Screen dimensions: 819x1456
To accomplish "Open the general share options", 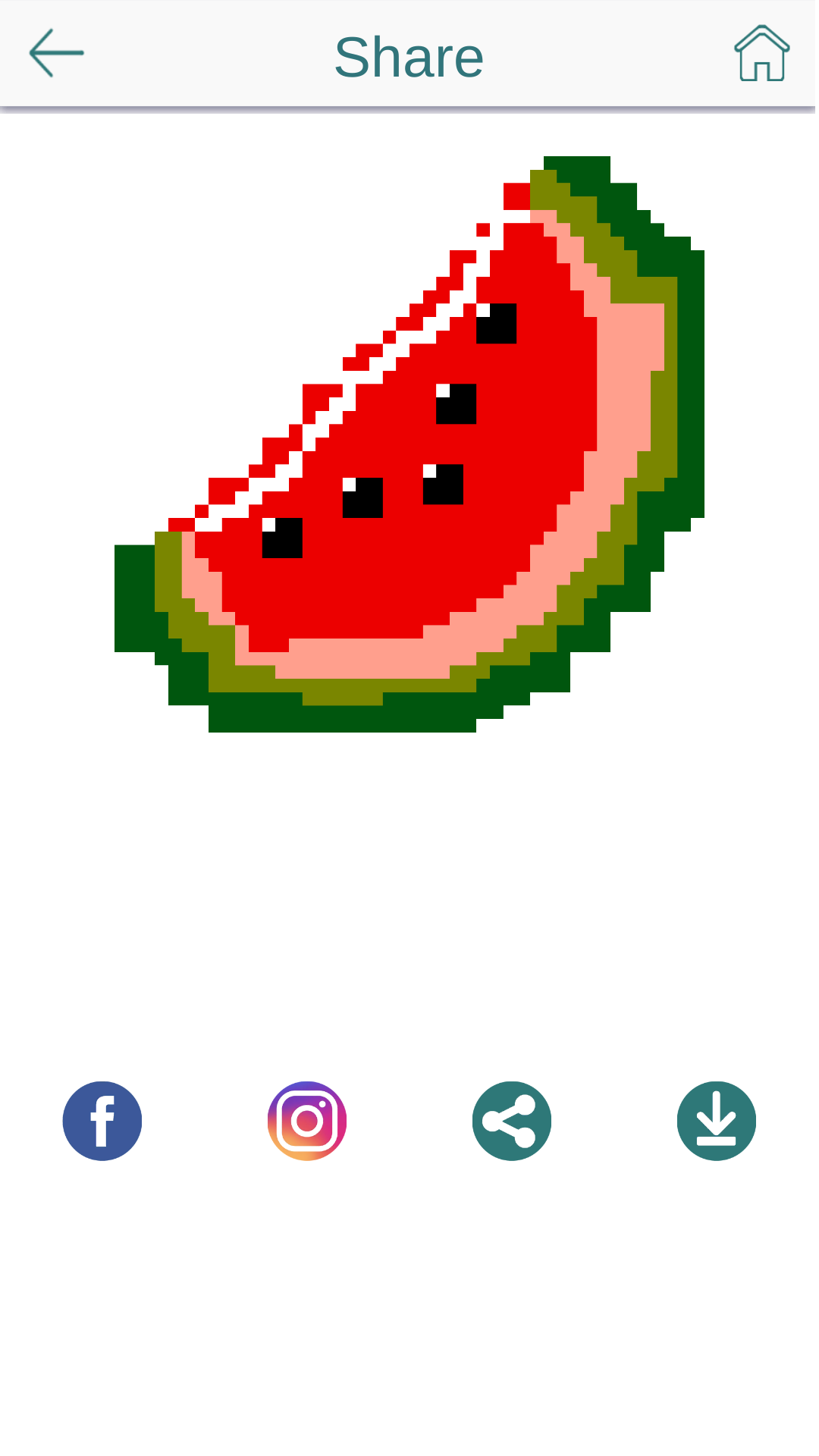I will coord(512,1120).
